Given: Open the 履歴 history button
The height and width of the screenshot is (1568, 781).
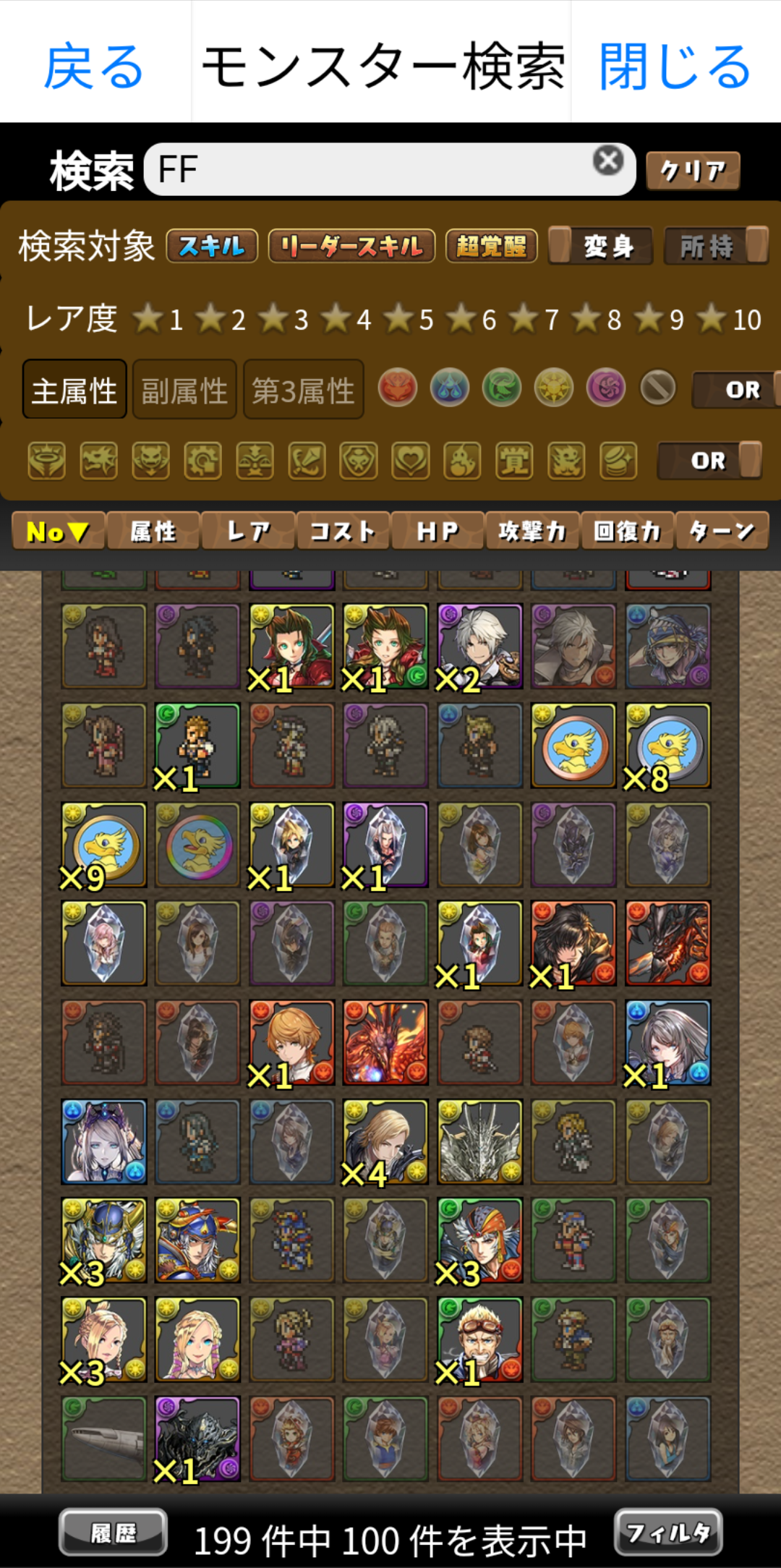Looking at the screenshot, I should [x=113, y=1532].
